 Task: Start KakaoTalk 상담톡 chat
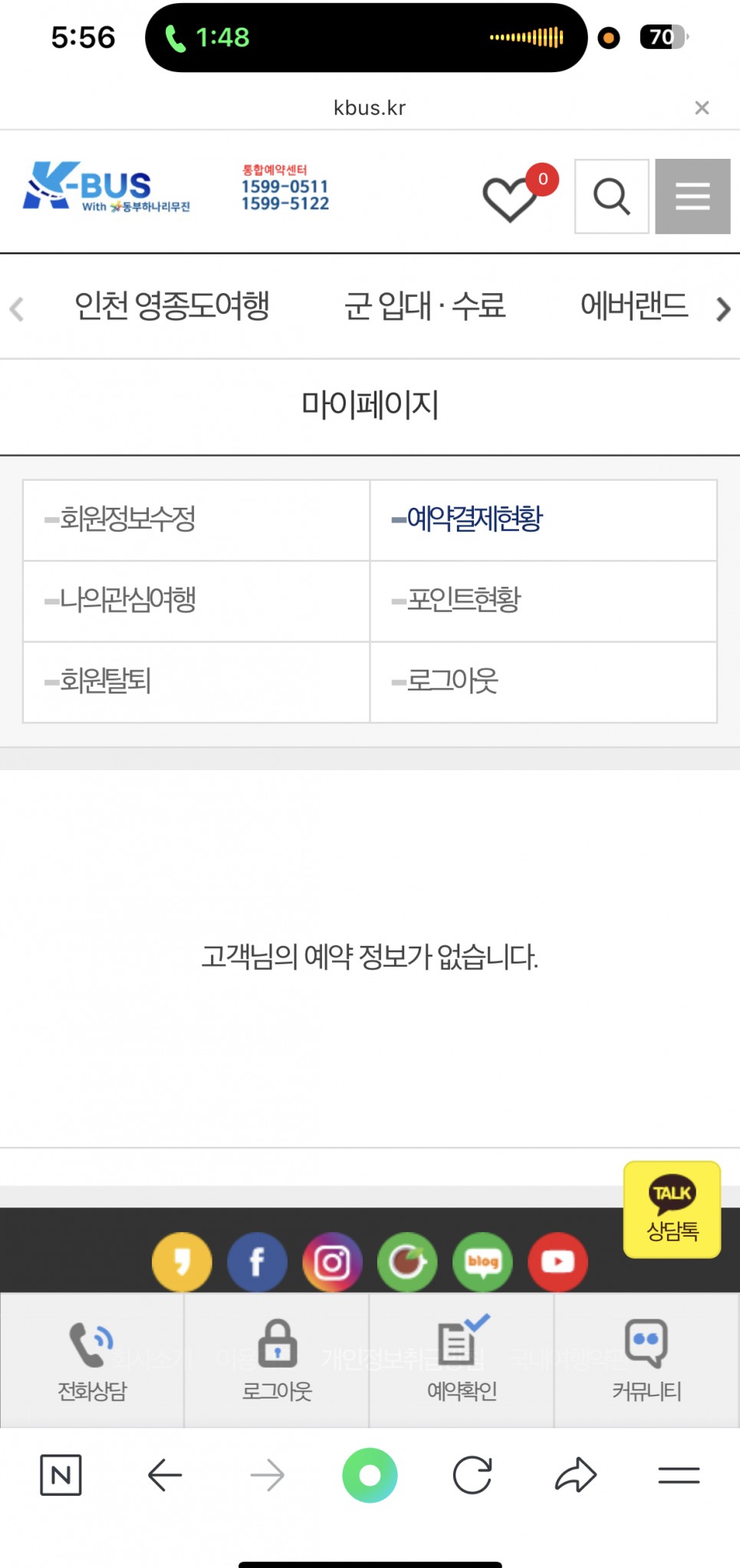pyautogui.click(x=672, y=1209)
